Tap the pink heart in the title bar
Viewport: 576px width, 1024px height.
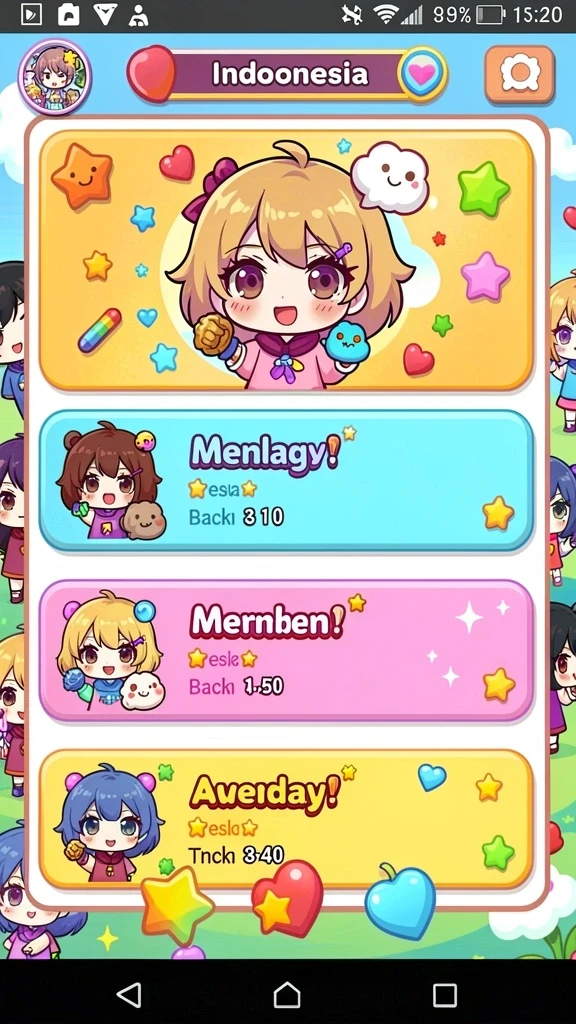(x=422, y=74)
